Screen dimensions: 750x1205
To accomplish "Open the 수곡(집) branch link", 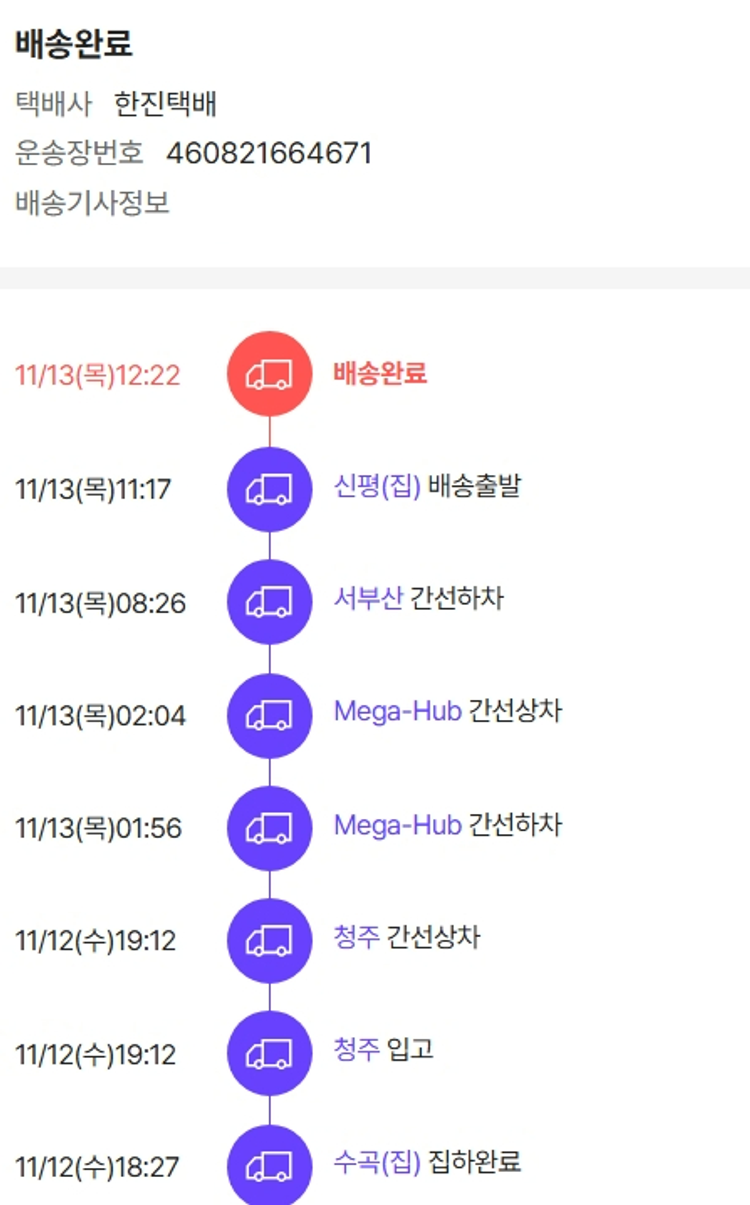I will (377, 1163).
